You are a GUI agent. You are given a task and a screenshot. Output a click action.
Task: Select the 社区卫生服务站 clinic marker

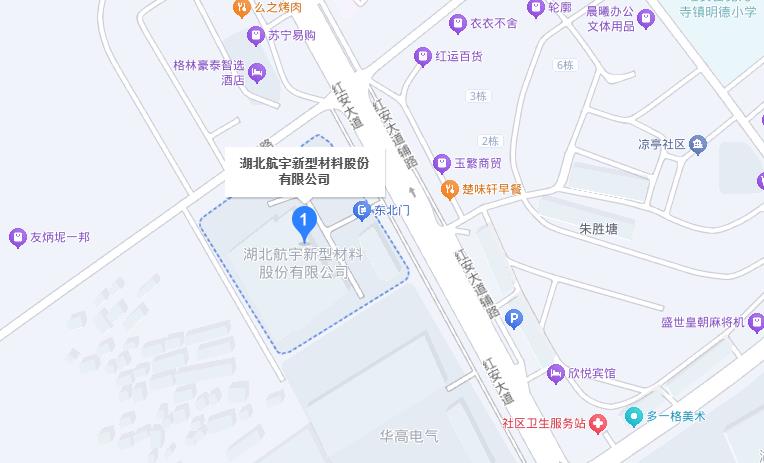598,424
